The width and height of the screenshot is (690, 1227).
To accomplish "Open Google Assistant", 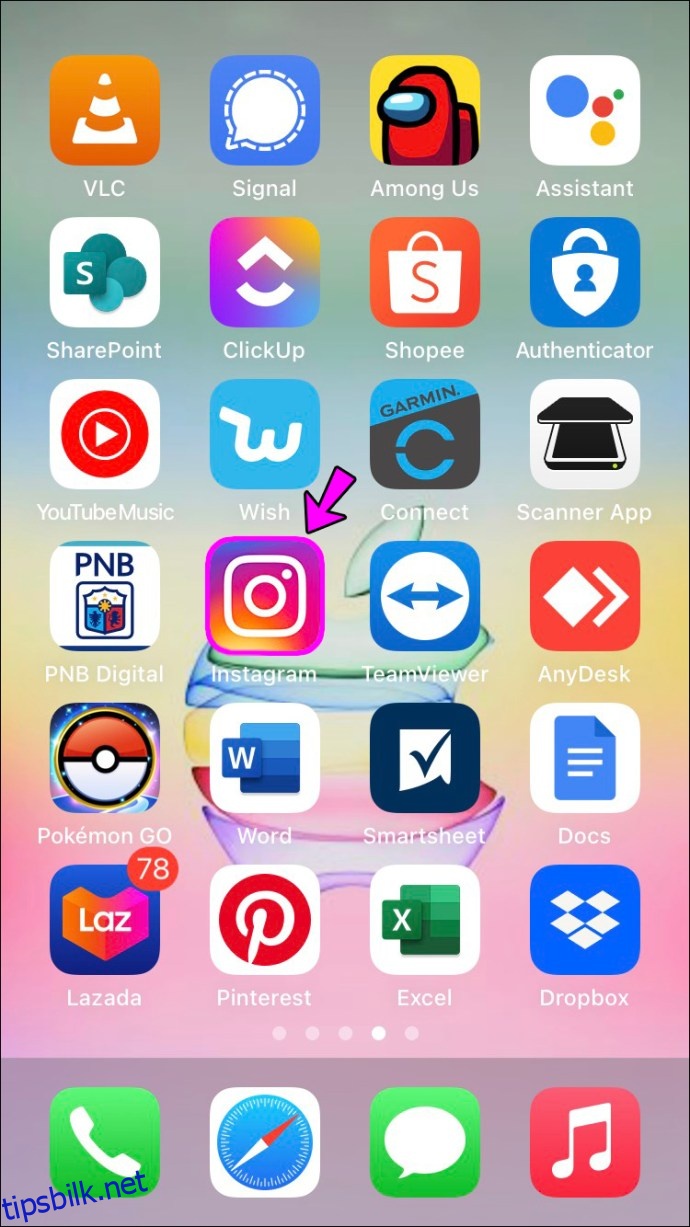I will (x=585, y=110).
